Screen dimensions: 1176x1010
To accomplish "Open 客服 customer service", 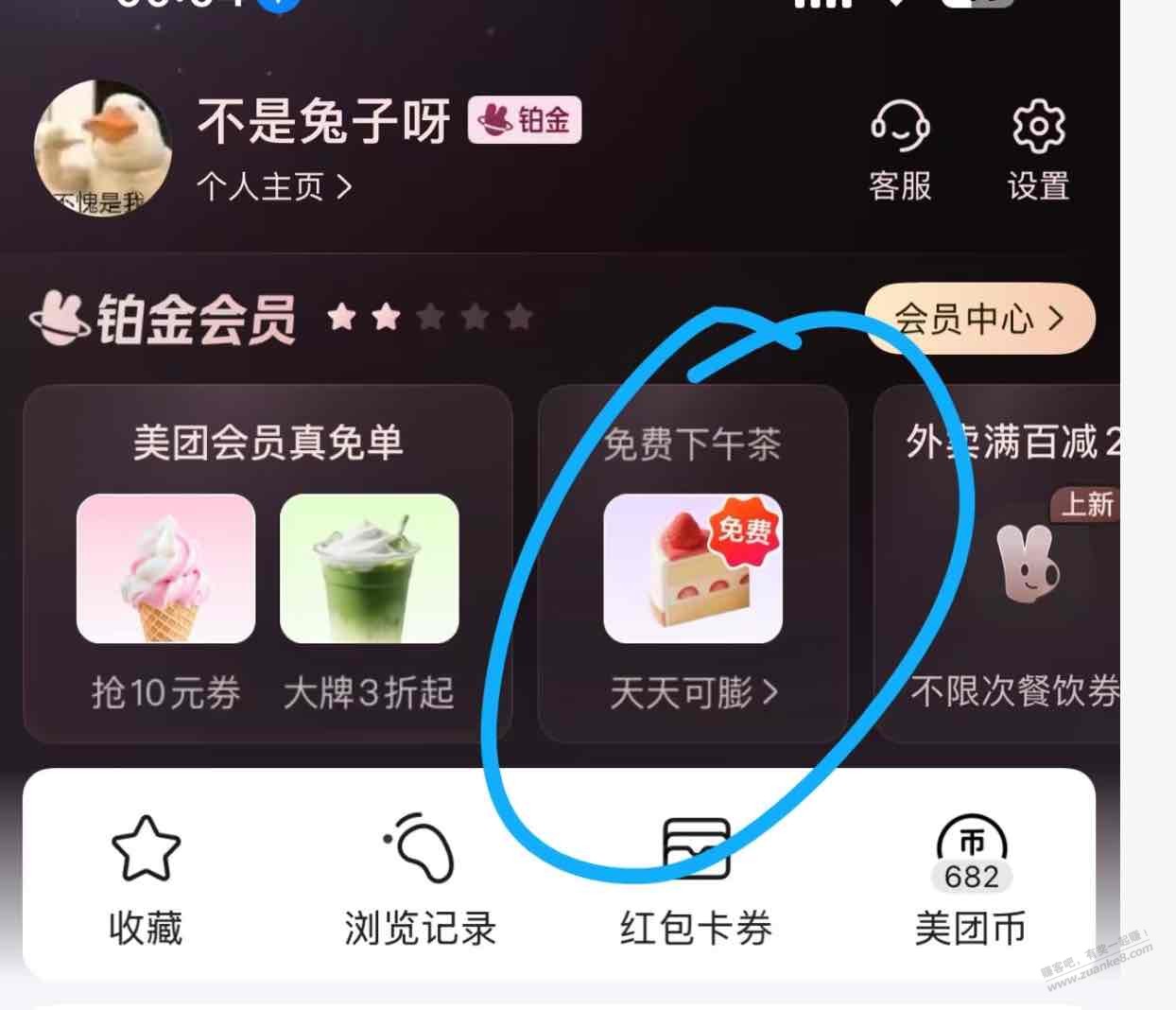I will (x=900, y=151).
